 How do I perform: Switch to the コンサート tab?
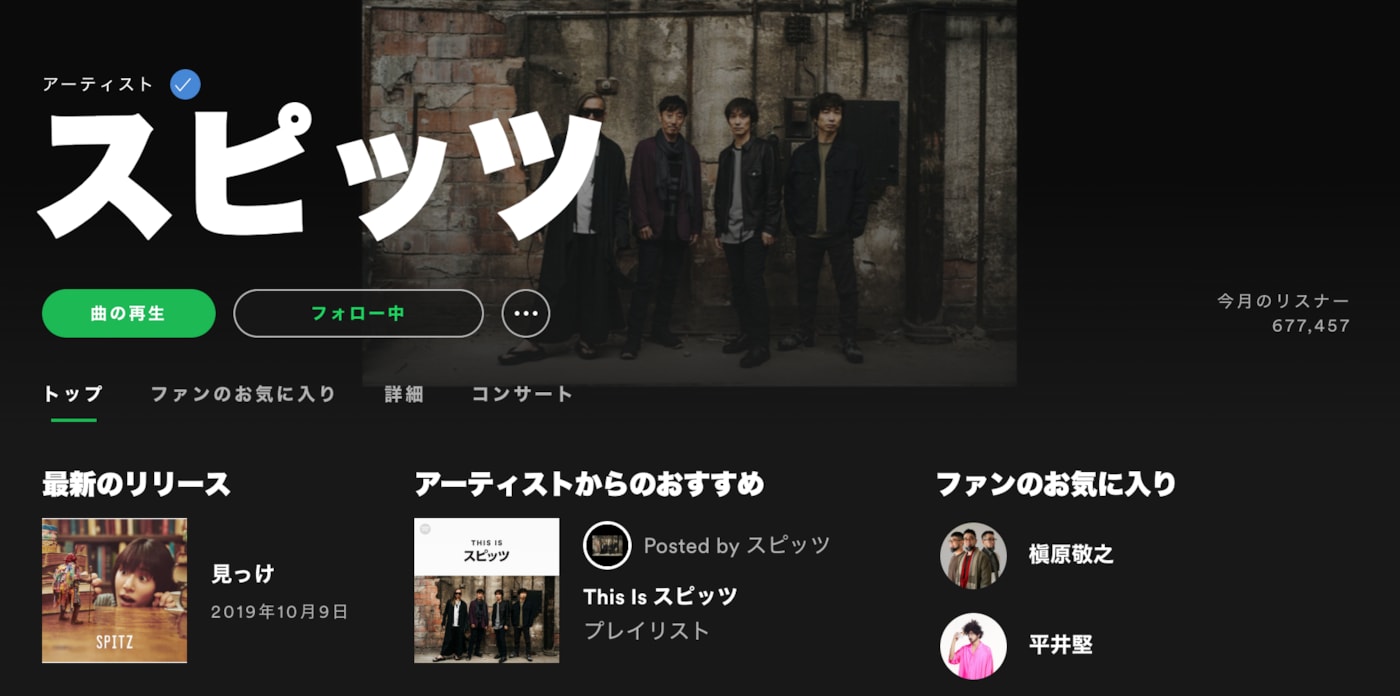522,394
